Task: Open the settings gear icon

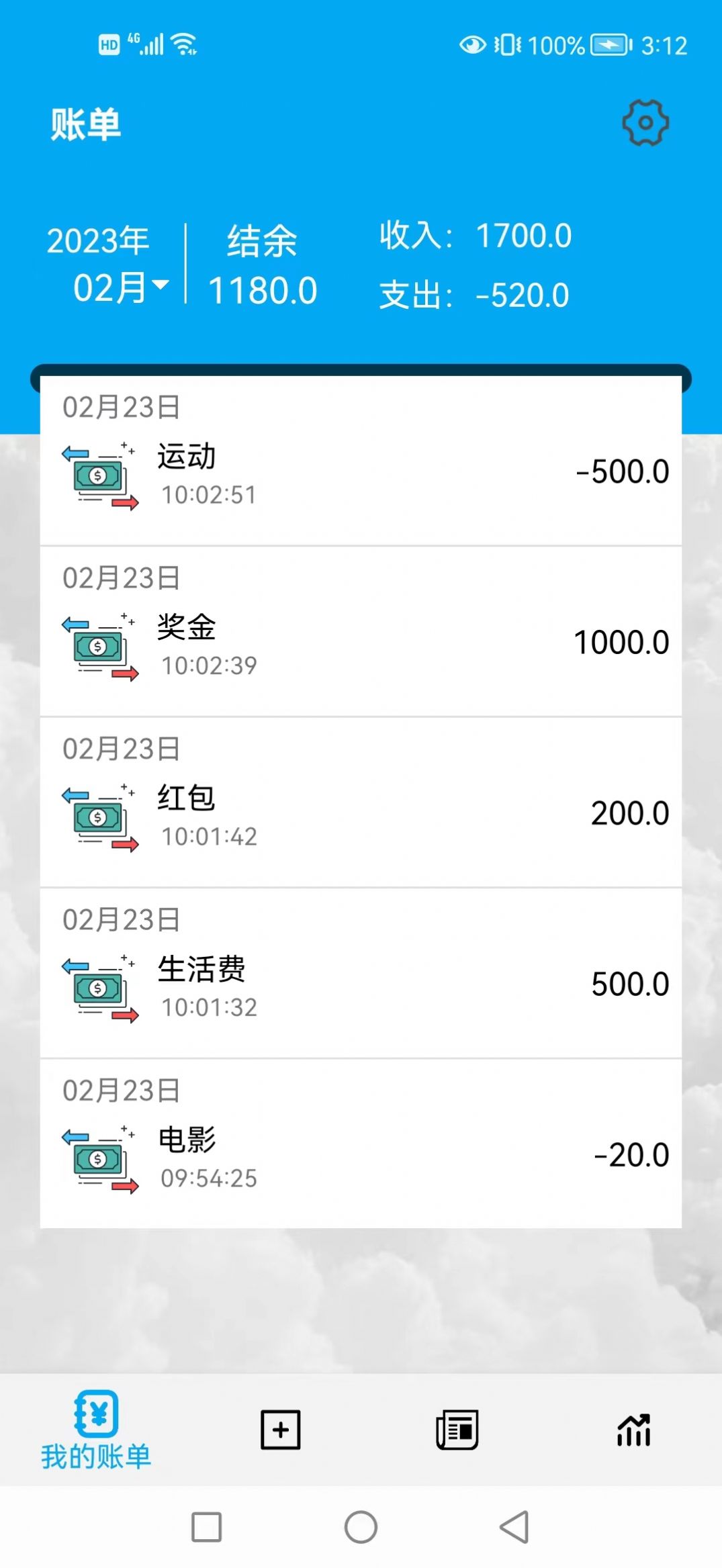Action: [x=645, y=123]
